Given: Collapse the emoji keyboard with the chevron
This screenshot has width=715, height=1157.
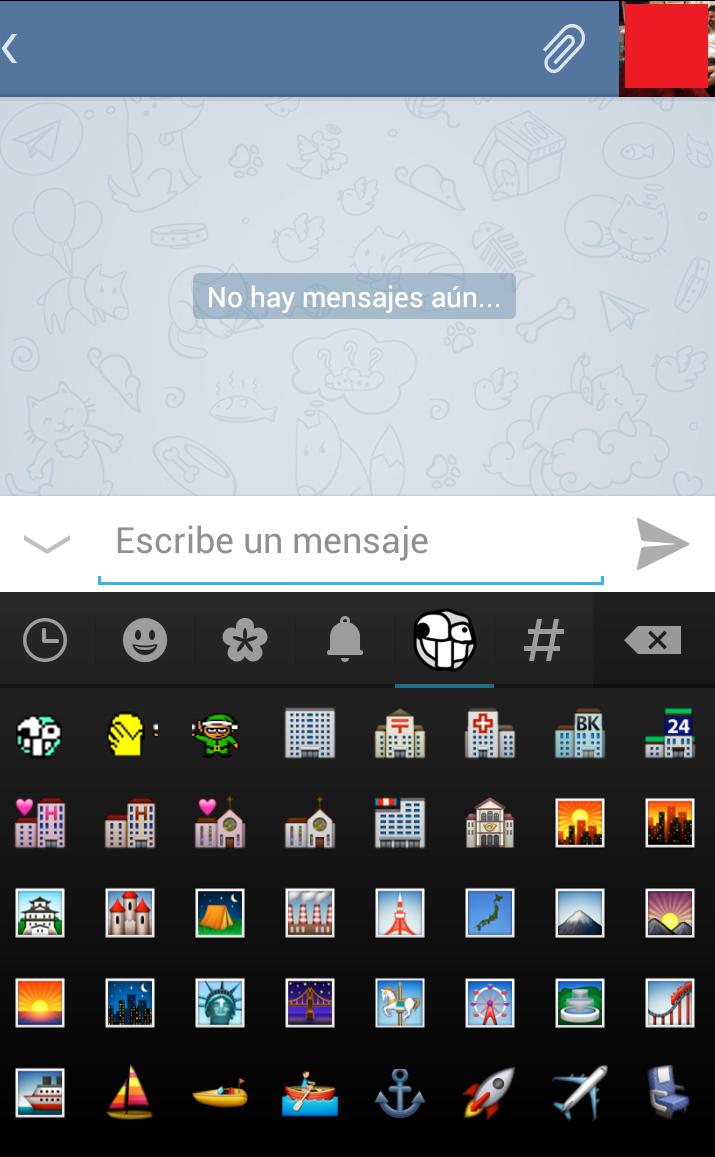Looking at the screenshot, I should click(x=46, y=543).
